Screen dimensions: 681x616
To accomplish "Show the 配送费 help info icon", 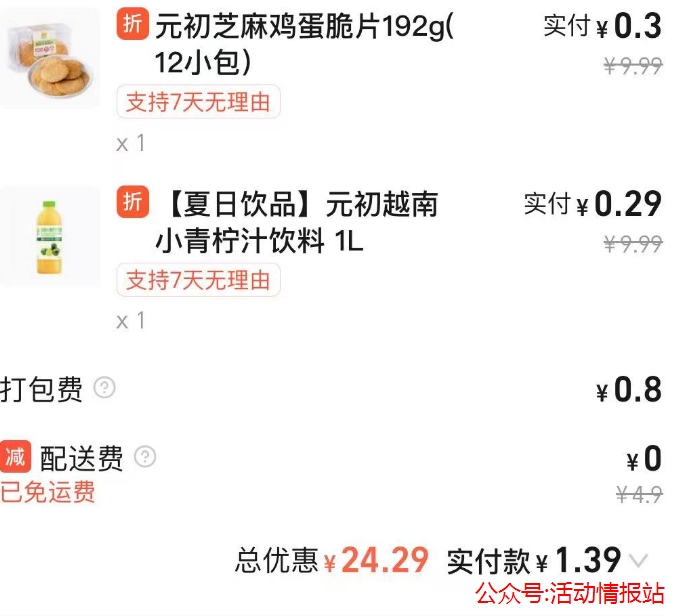I will (x=145, y=457).
